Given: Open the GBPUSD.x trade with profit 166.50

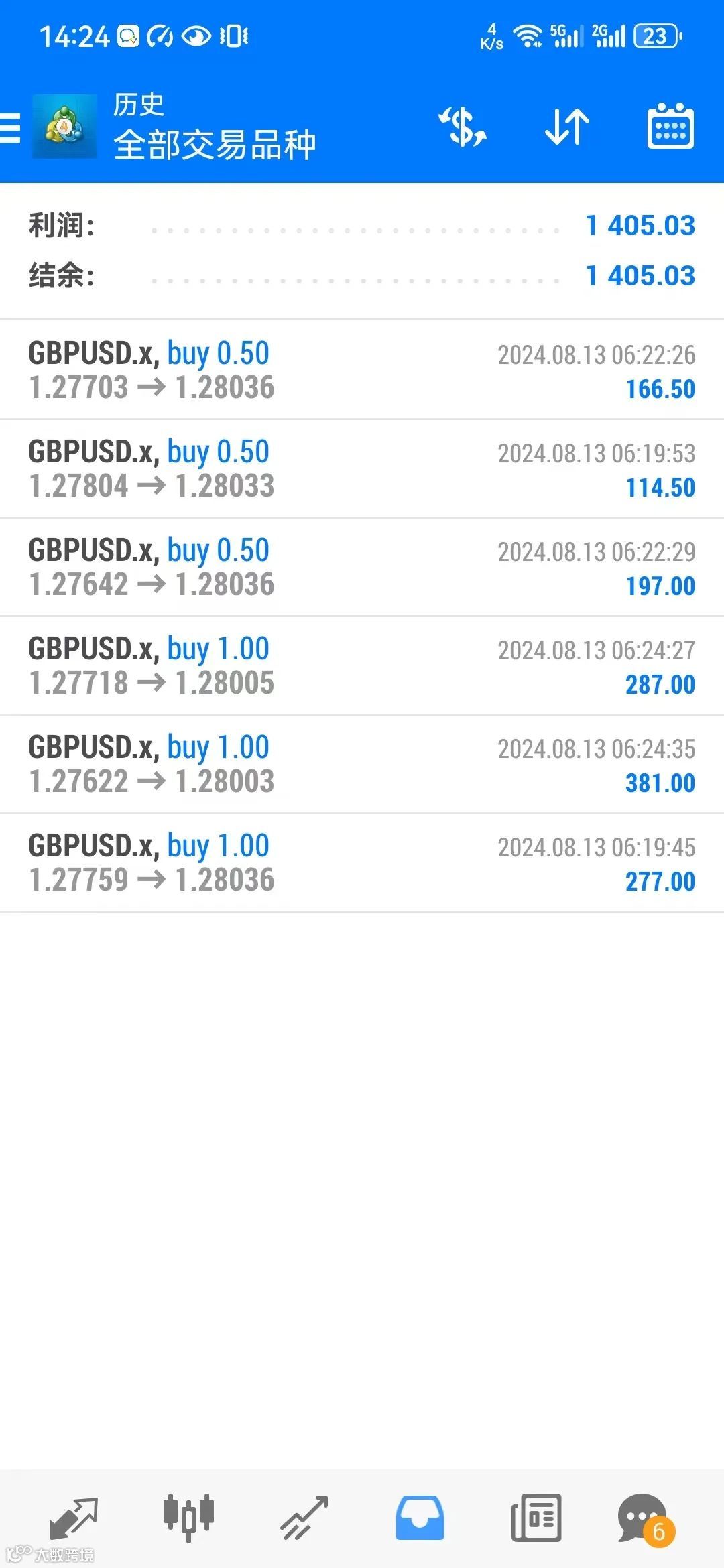Looking at the screenshot, I should coord(362,370).
